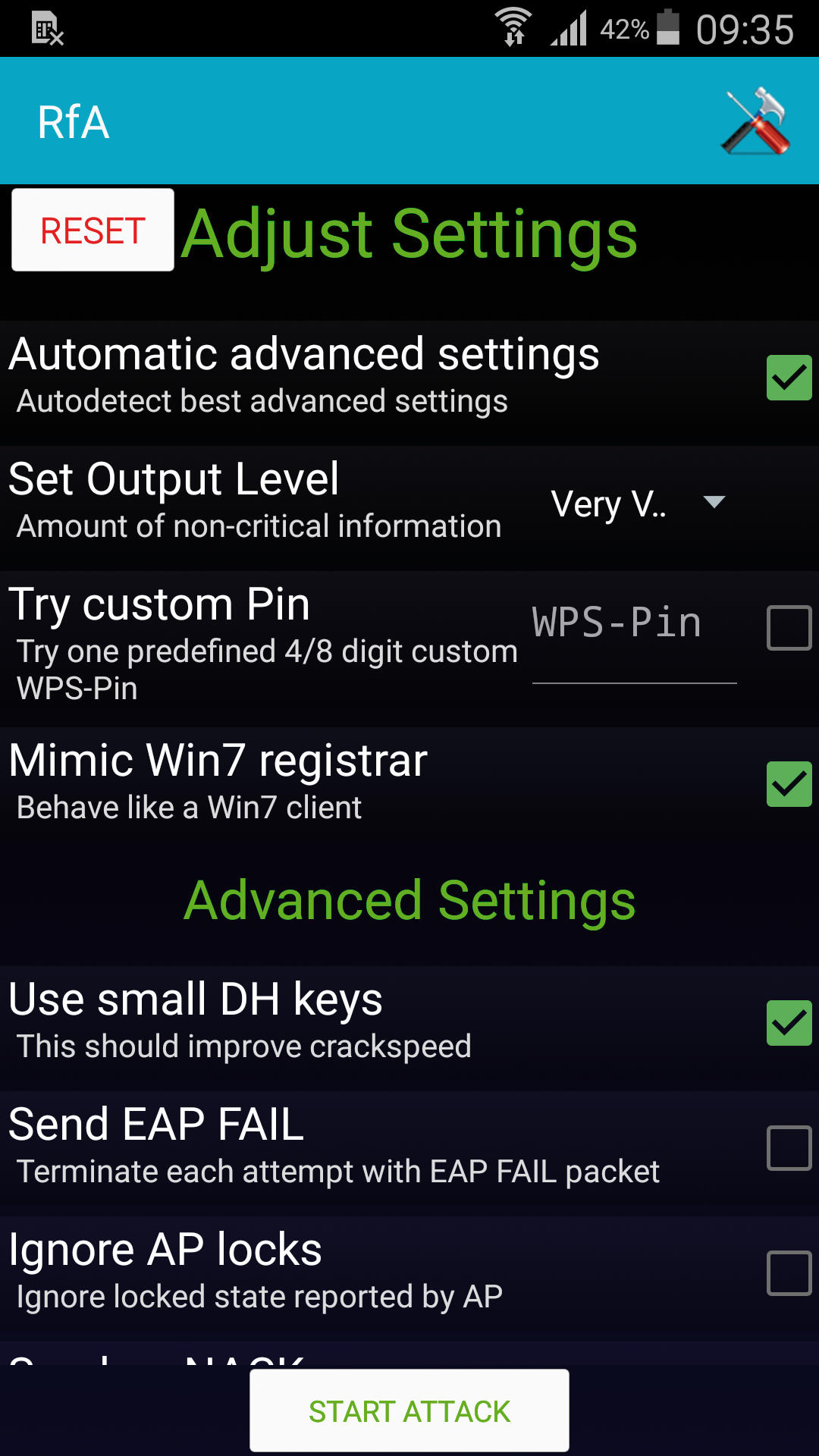Expand the Set Output Level dropdown

(x=638, y=504)
